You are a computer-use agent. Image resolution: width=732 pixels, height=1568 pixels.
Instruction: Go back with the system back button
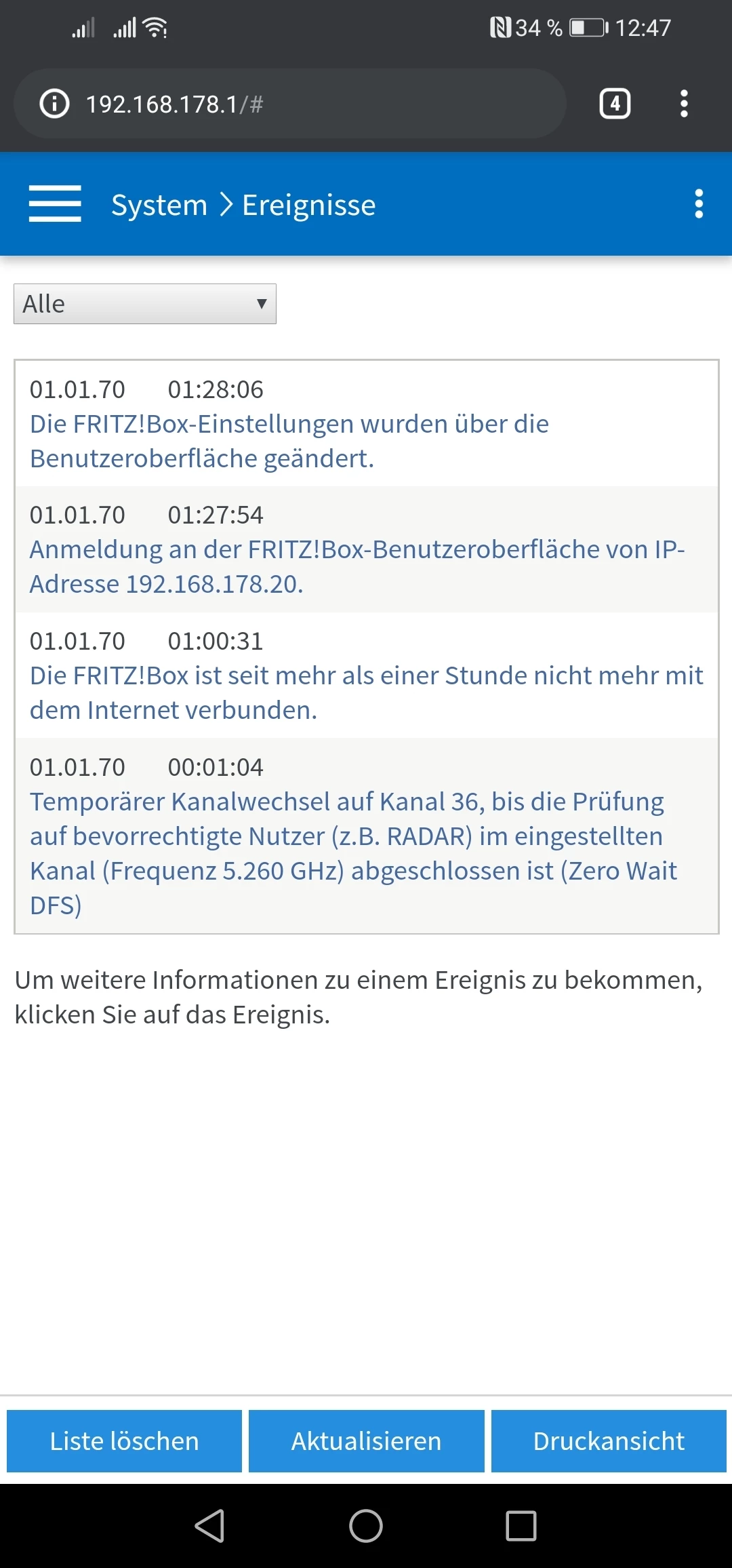pos(210,1526)
